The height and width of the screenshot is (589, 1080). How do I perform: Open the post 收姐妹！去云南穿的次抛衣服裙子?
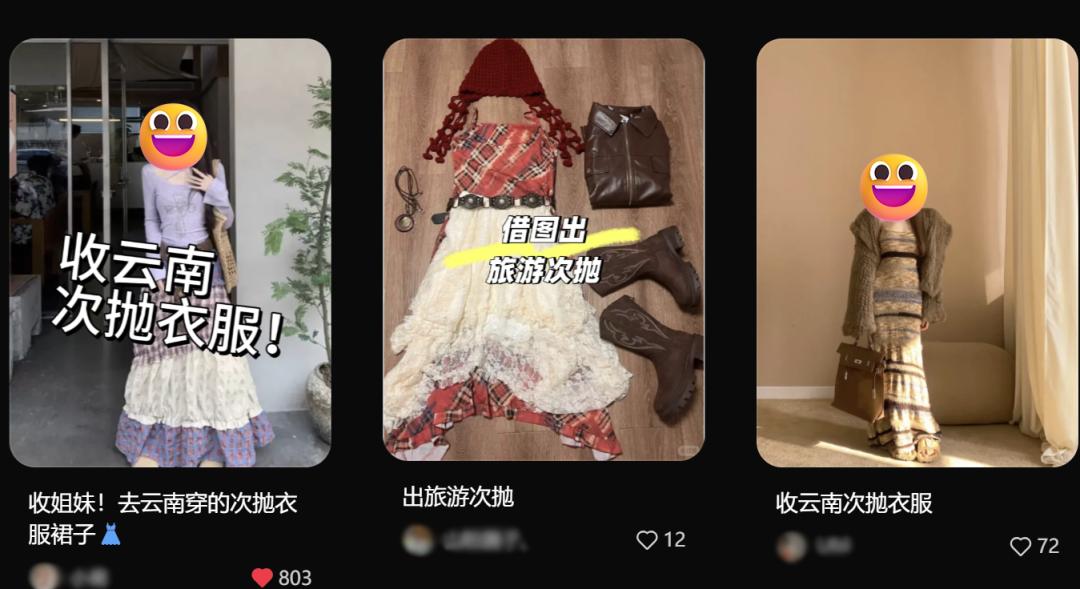point(170,254)
